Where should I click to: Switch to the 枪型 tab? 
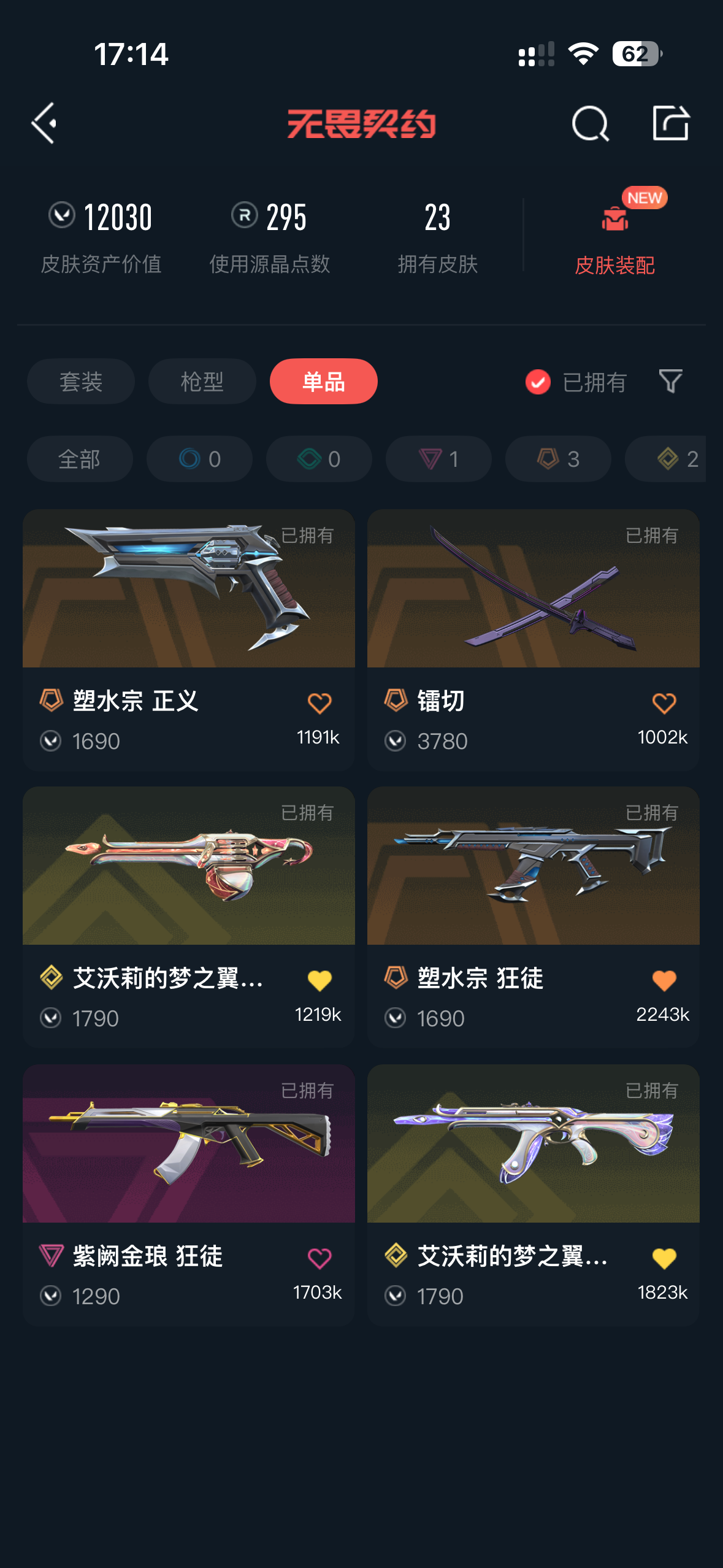point(202,382)
